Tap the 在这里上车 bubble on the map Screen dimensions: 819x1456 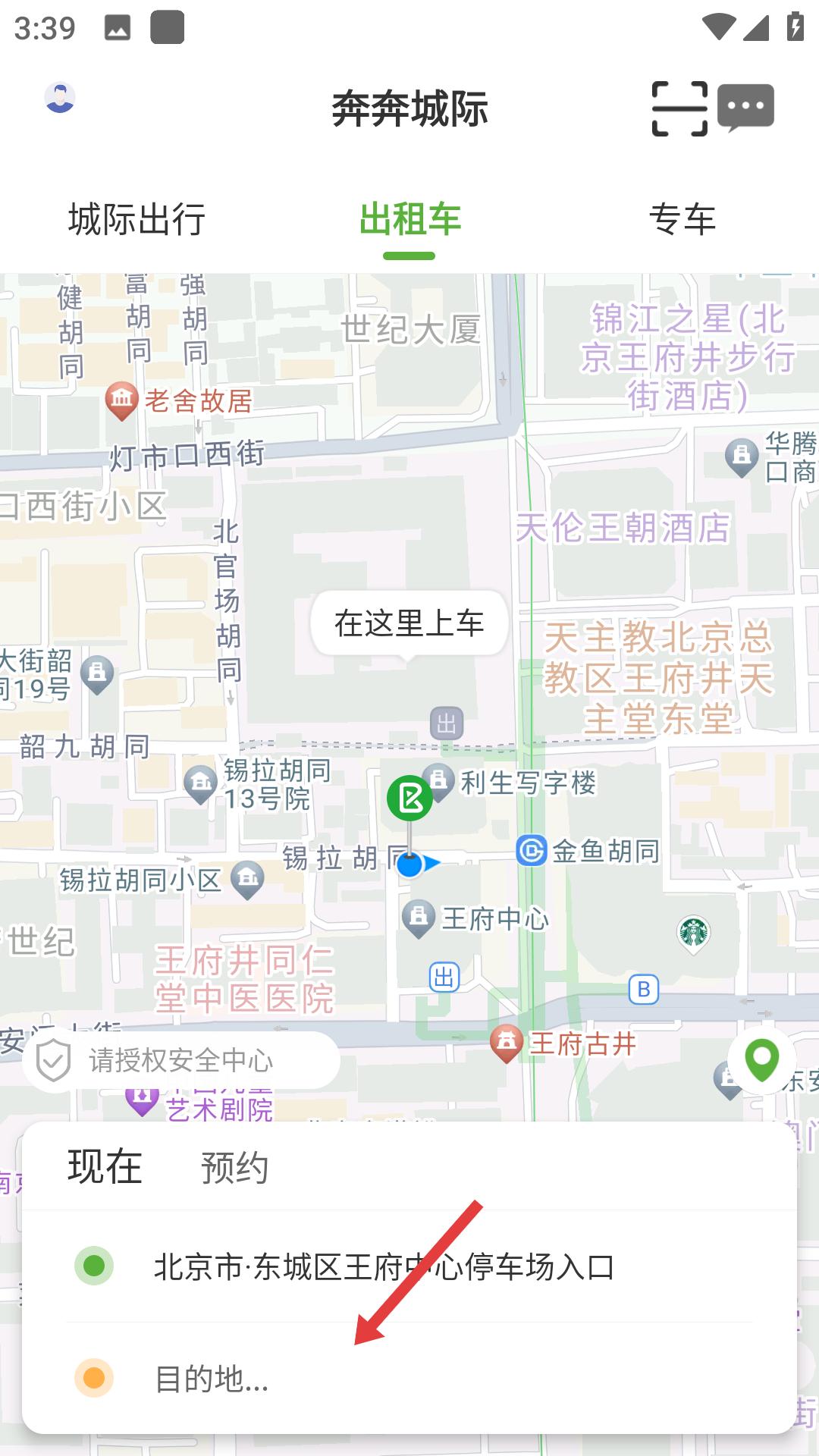[x=409, y=623]
